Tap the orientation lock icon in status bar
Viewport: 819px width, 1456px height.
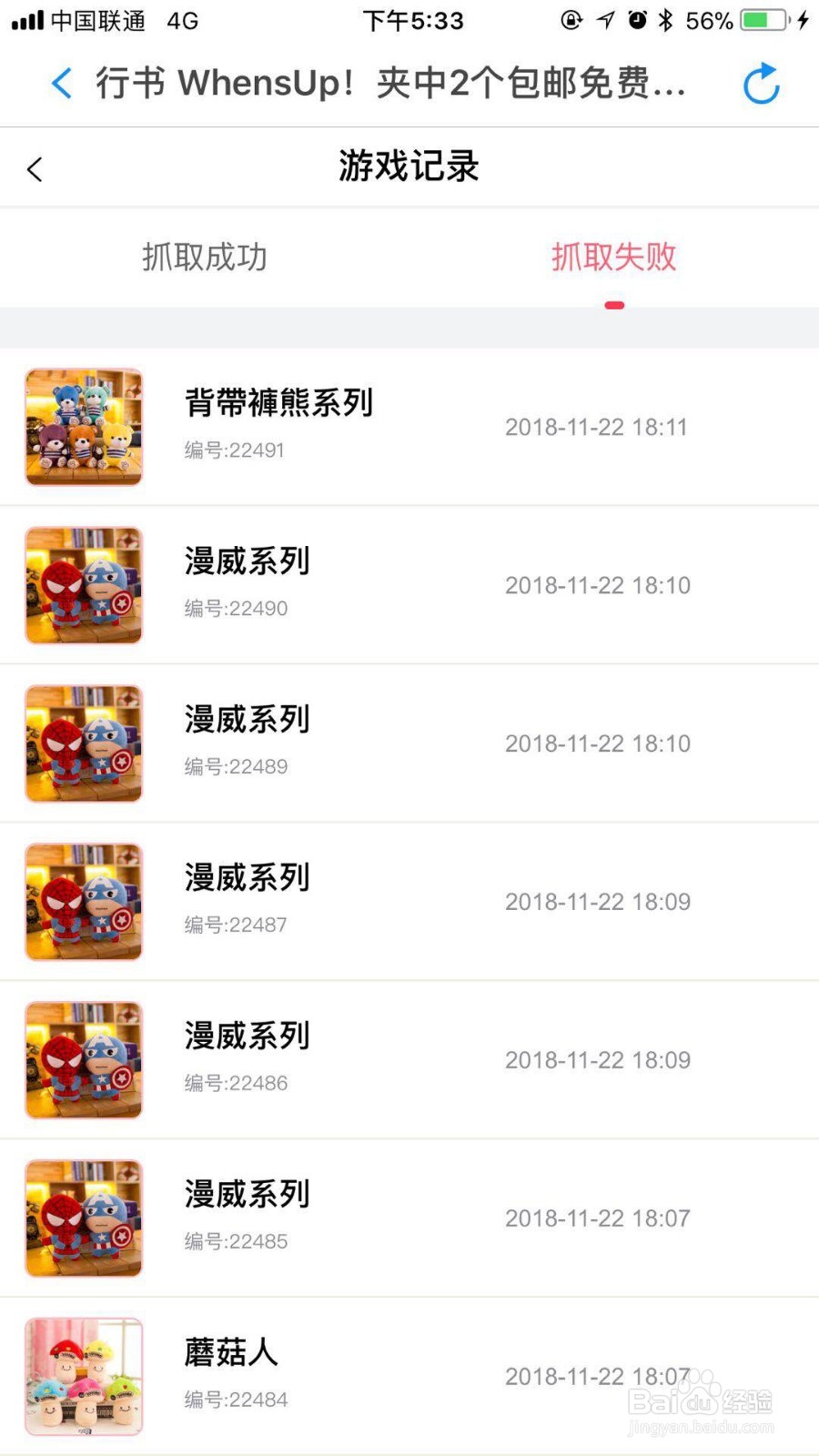[x=571, y=19]
